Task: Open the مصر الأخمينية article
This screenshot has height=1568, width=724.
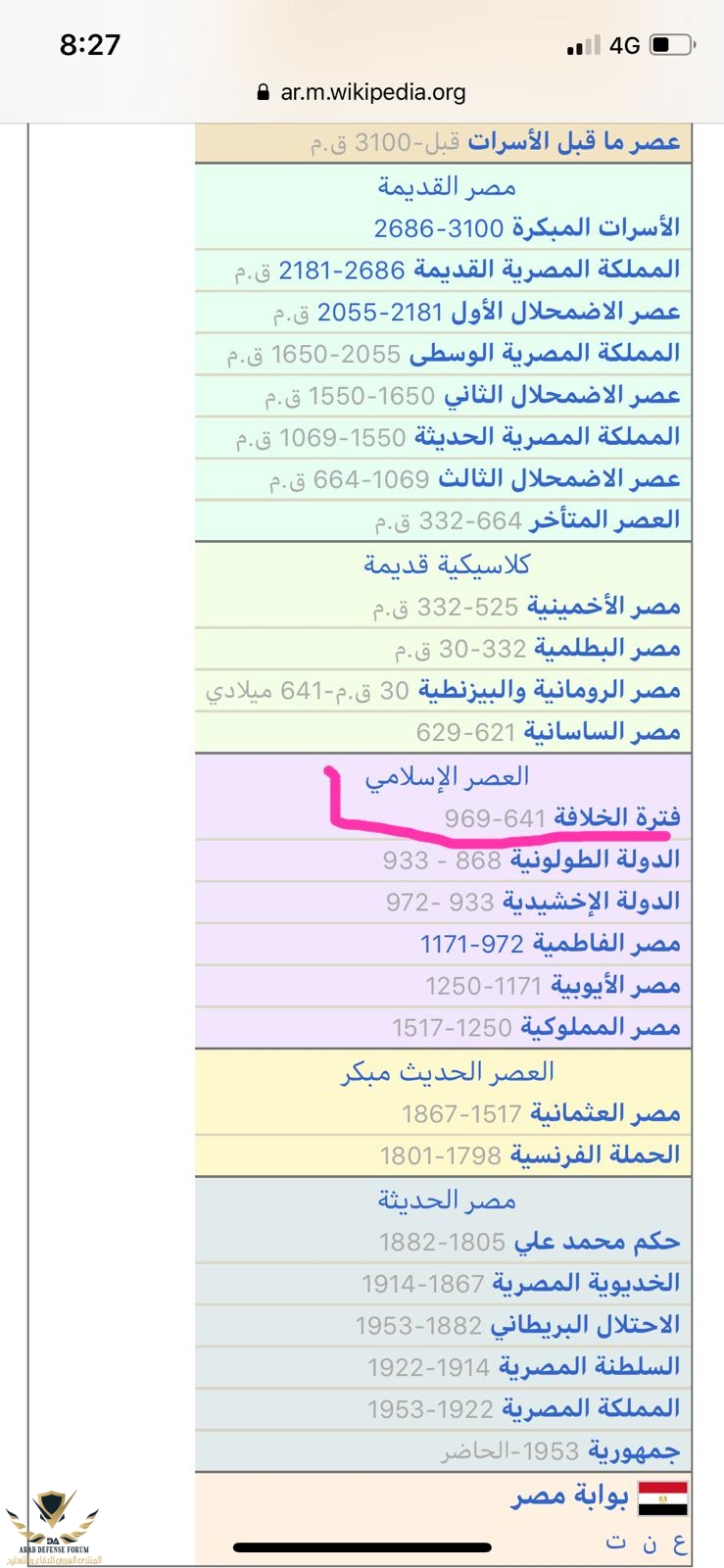Action: [x=603, y=607]
